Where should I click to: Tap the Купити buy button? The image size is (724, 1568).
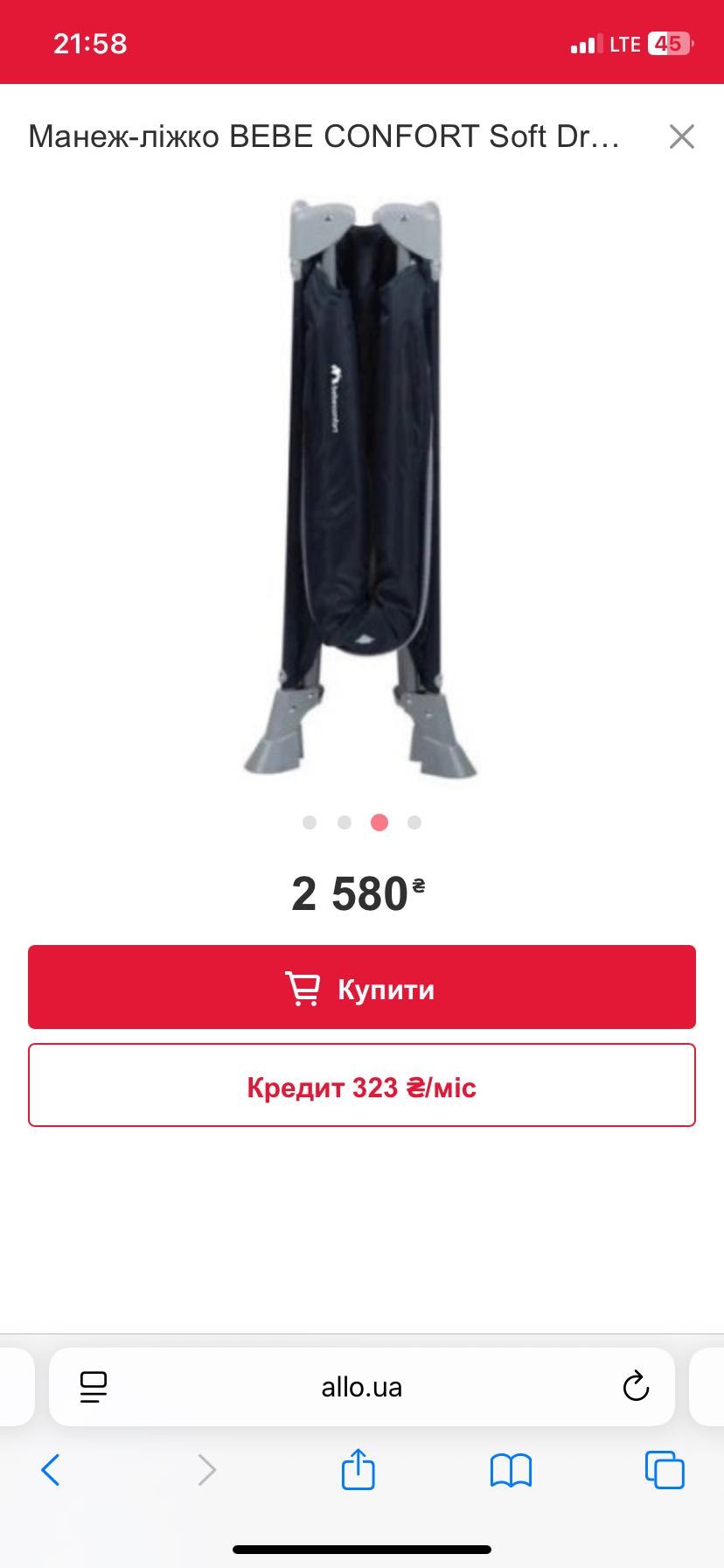coord(362,987)
